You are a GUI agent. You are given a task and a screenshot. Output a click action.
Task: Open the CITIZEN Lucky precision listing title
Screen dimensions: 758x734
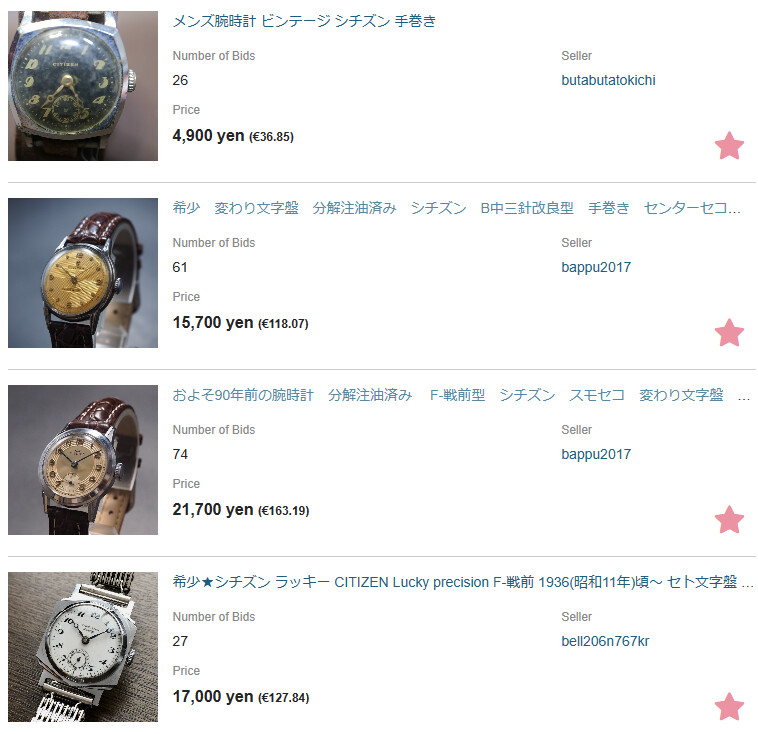pyautogui.click(x=460, y=582)
